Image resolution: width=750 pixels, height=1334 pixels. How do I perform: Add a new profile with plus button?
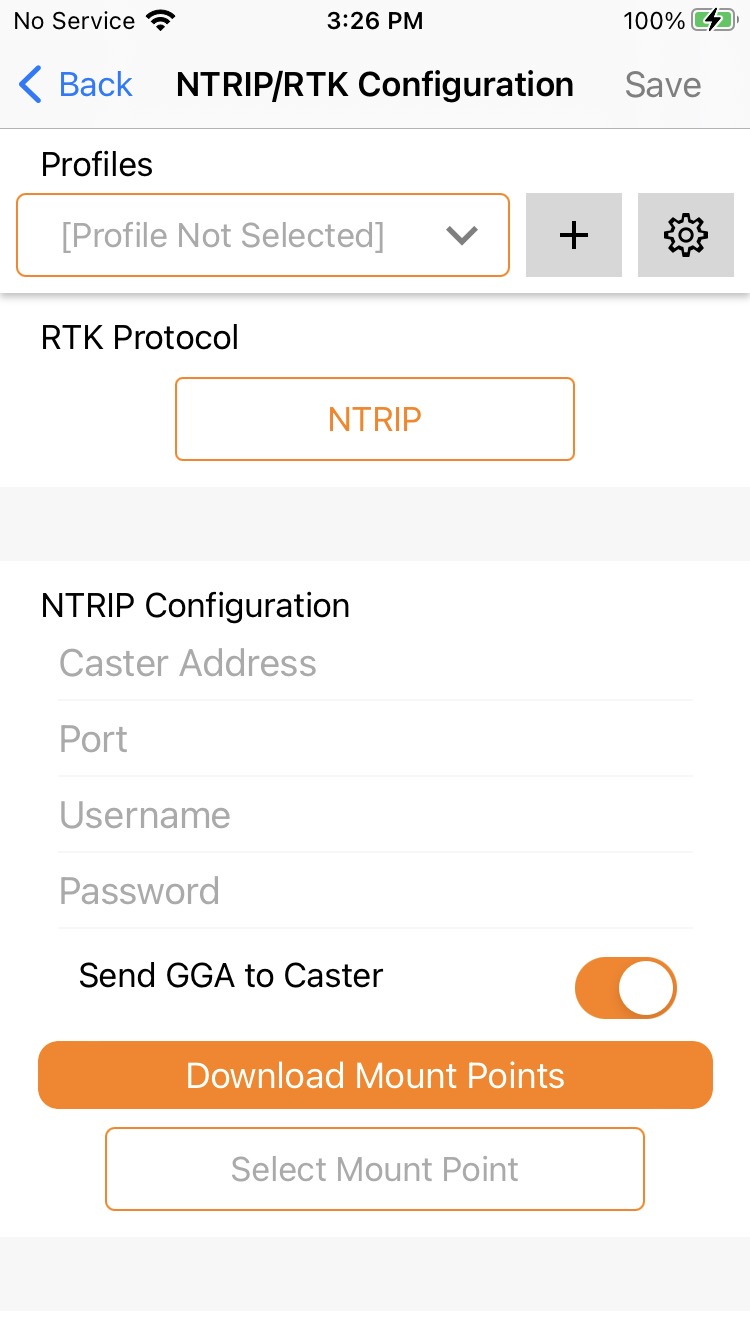click(x=574, y=236)
